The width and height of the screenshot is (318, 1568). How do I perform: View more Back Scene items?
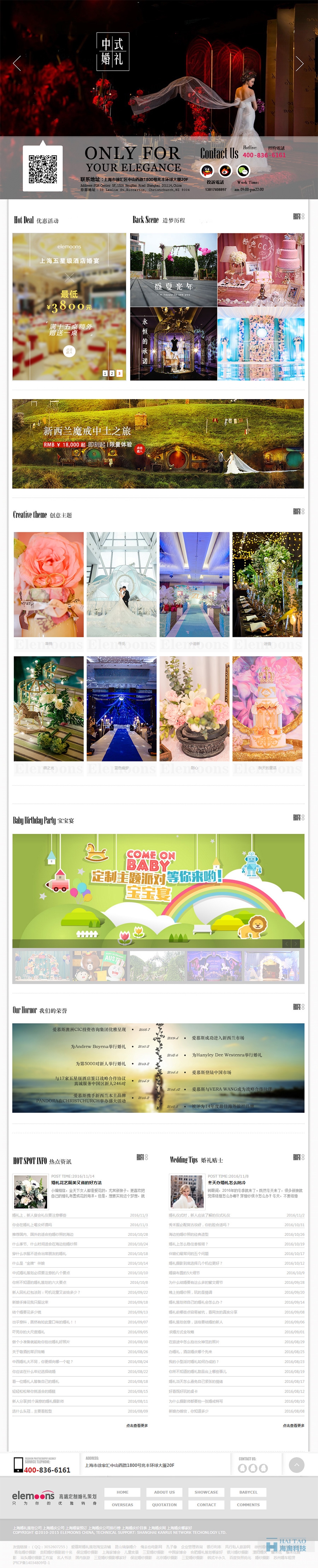click(299, 217)
